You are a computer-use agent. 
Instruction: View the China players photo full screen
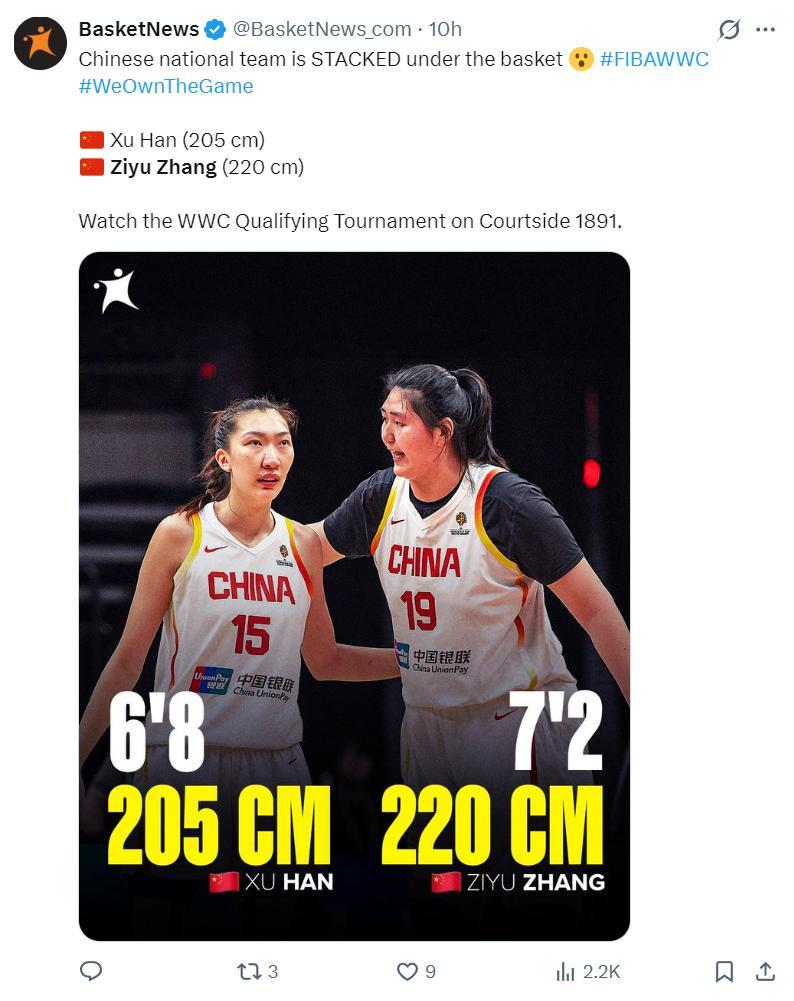354,596
